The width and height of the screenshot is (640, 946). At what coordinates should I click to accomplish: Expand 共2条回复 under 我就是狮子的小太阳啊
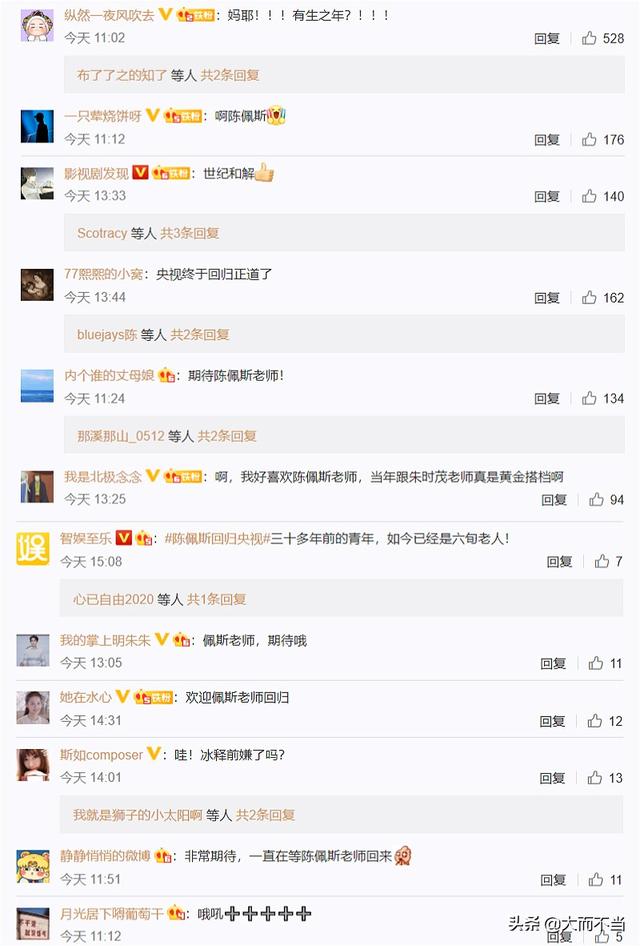coord(265,816)
